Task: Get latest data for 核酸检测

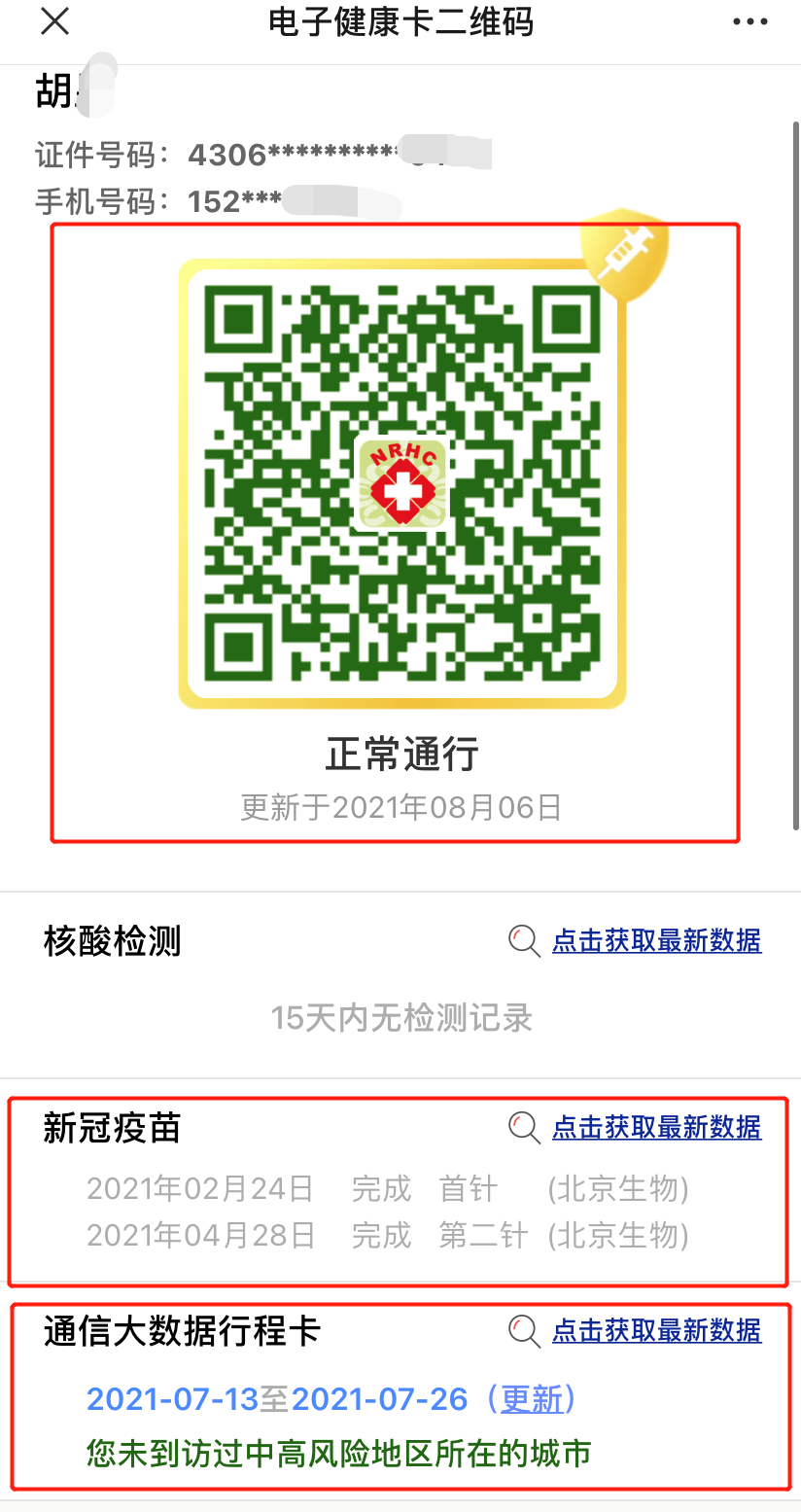Action: [x=656, y=940]
